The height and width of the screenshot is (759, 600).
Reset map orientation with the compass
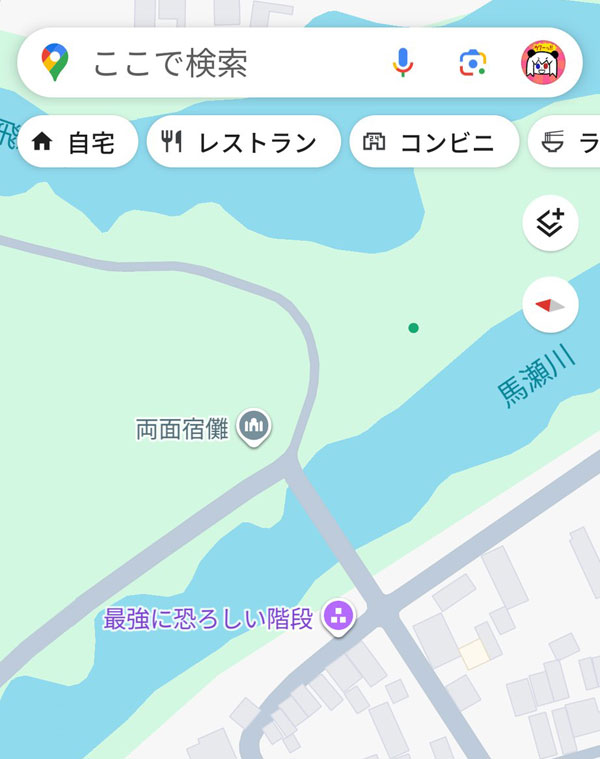550,304
